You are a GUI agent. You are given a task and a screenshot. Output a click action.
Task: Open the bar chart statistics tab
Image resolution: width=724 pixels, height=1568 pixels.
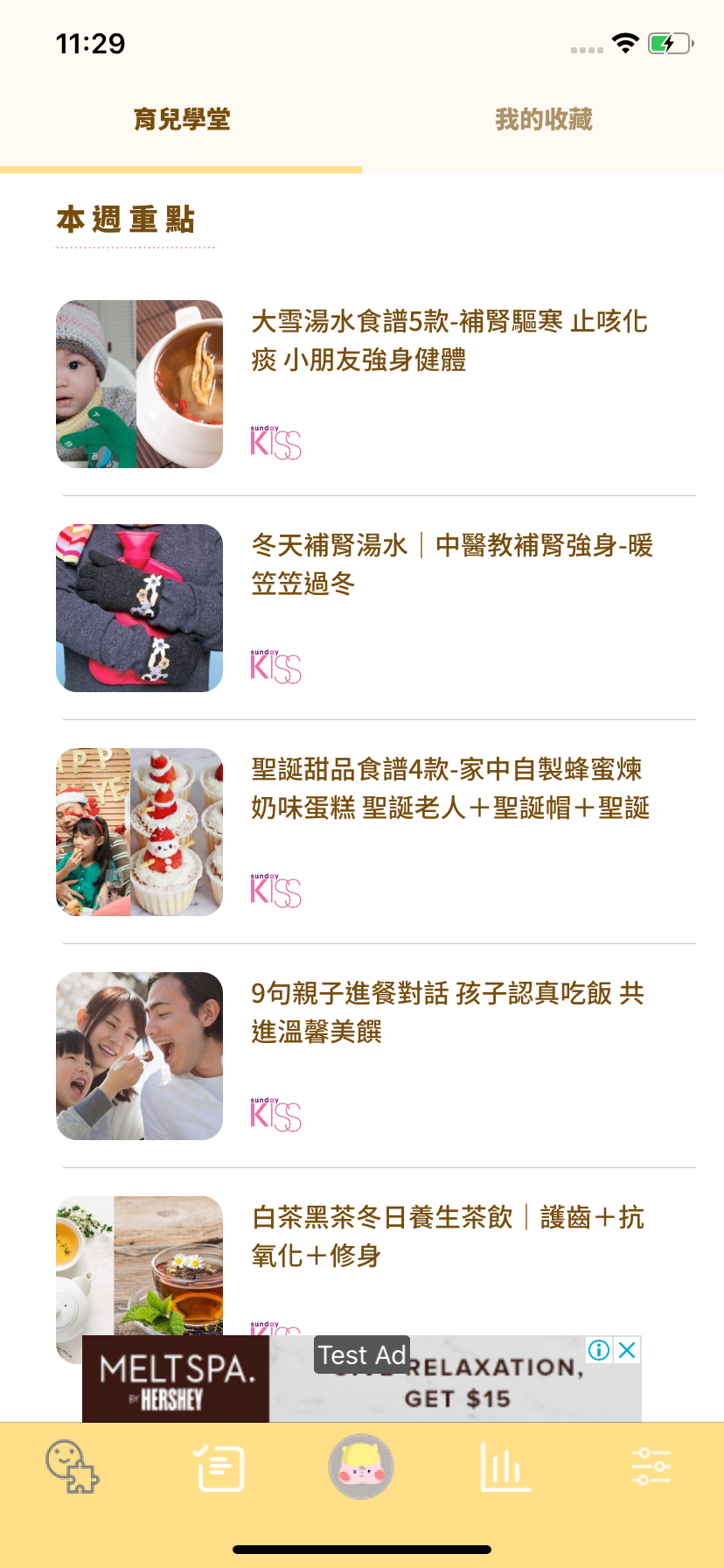point(505,1467)
